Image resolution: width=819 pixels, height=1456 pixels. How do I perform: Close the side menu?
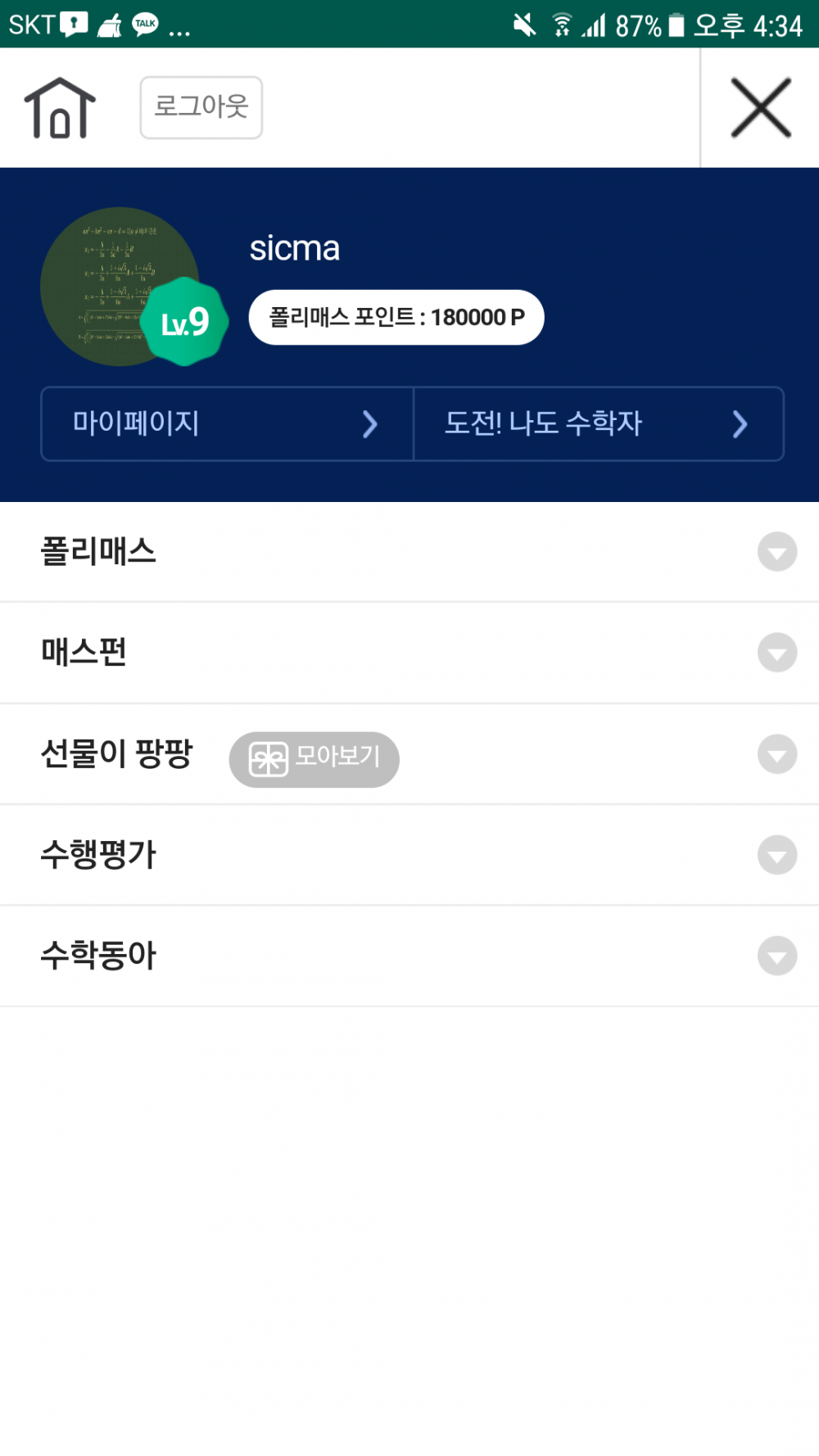[760, 108]
